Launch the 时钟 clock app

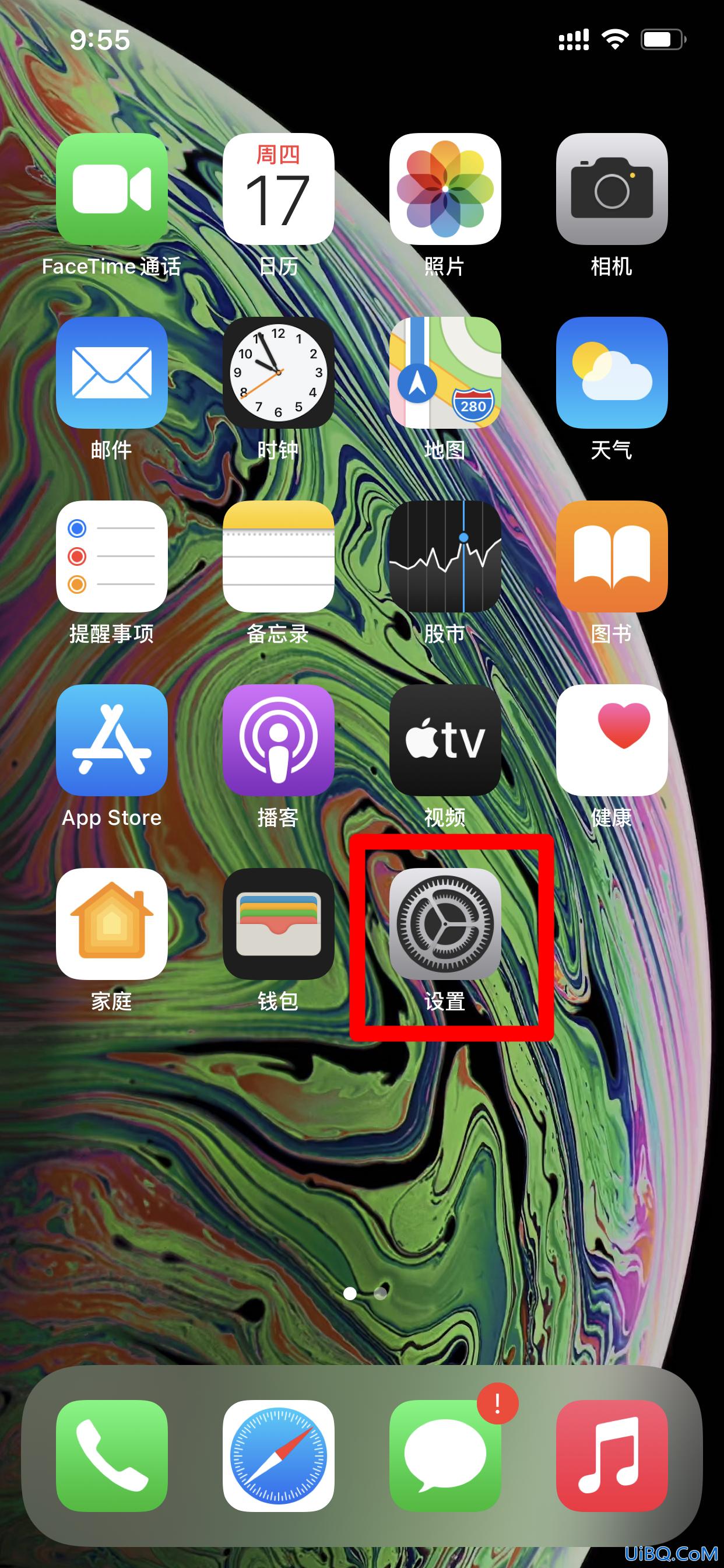tap(278, 373)
